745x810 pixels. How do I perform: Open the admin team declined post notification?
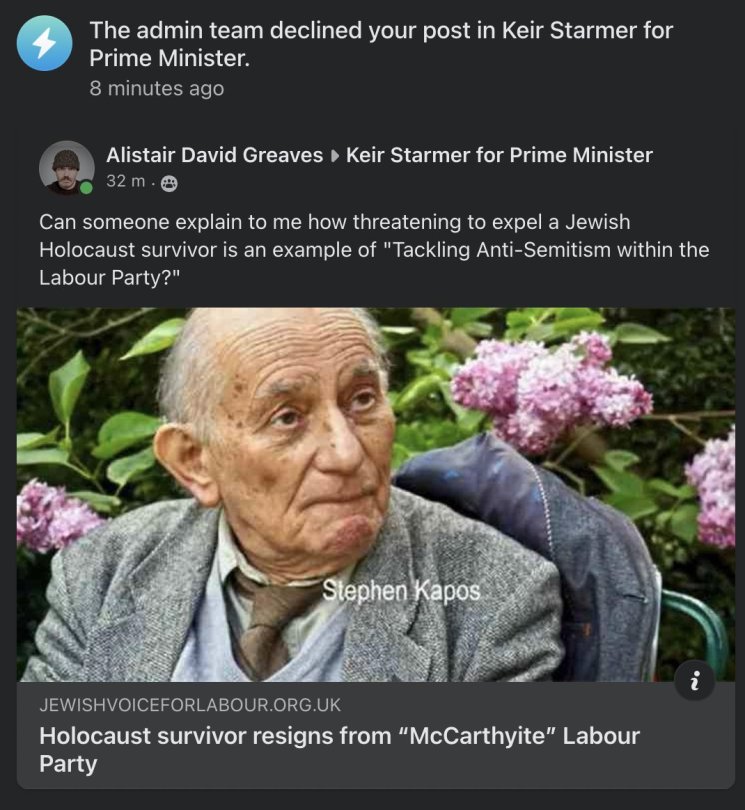click(x=380, y=45)
